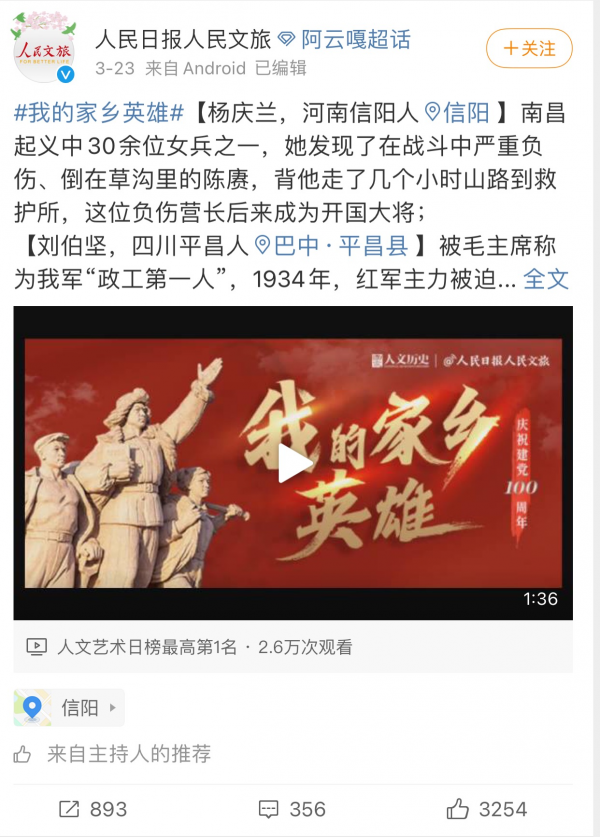Open the 信阳 location chip below the video
The height and width of the screenshot is (837, 600).
pyautogui.click(x=69, y=708)
